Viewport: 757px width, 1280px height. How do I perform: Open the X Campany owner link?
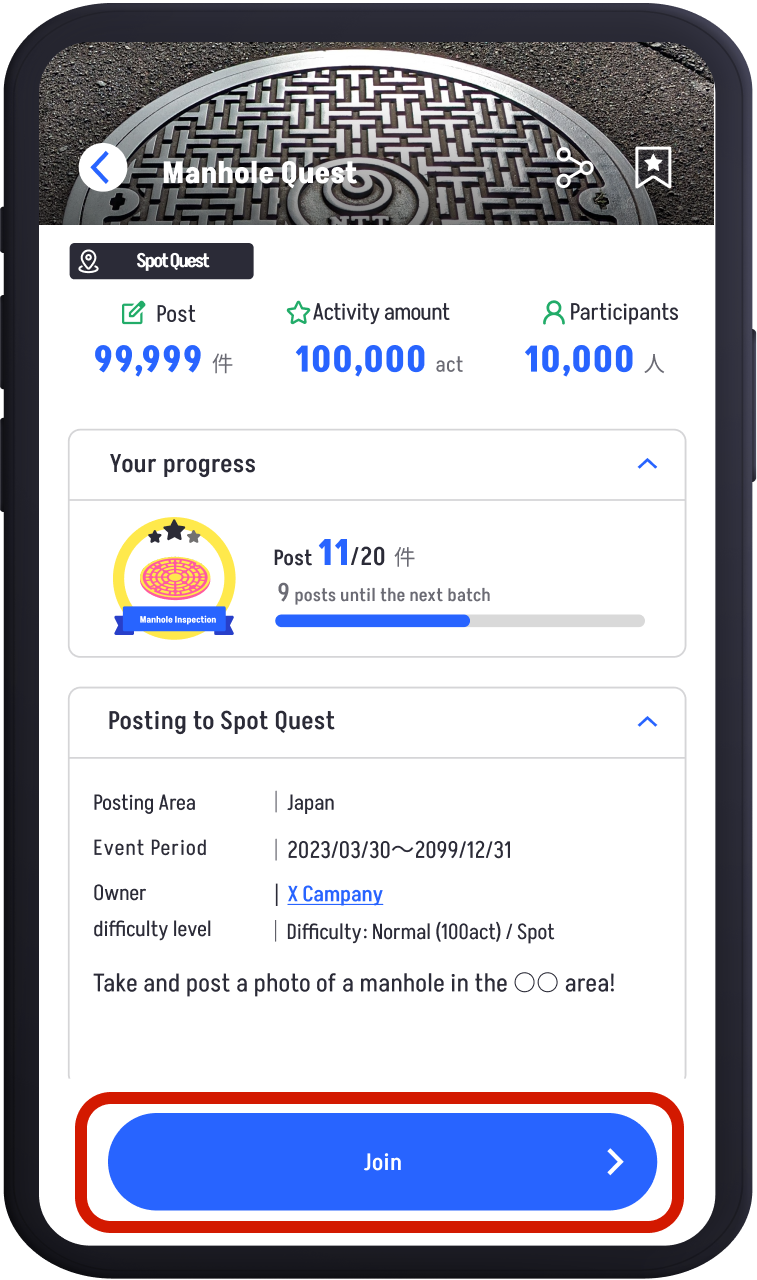pyautogui.click(x=335, y=894)
